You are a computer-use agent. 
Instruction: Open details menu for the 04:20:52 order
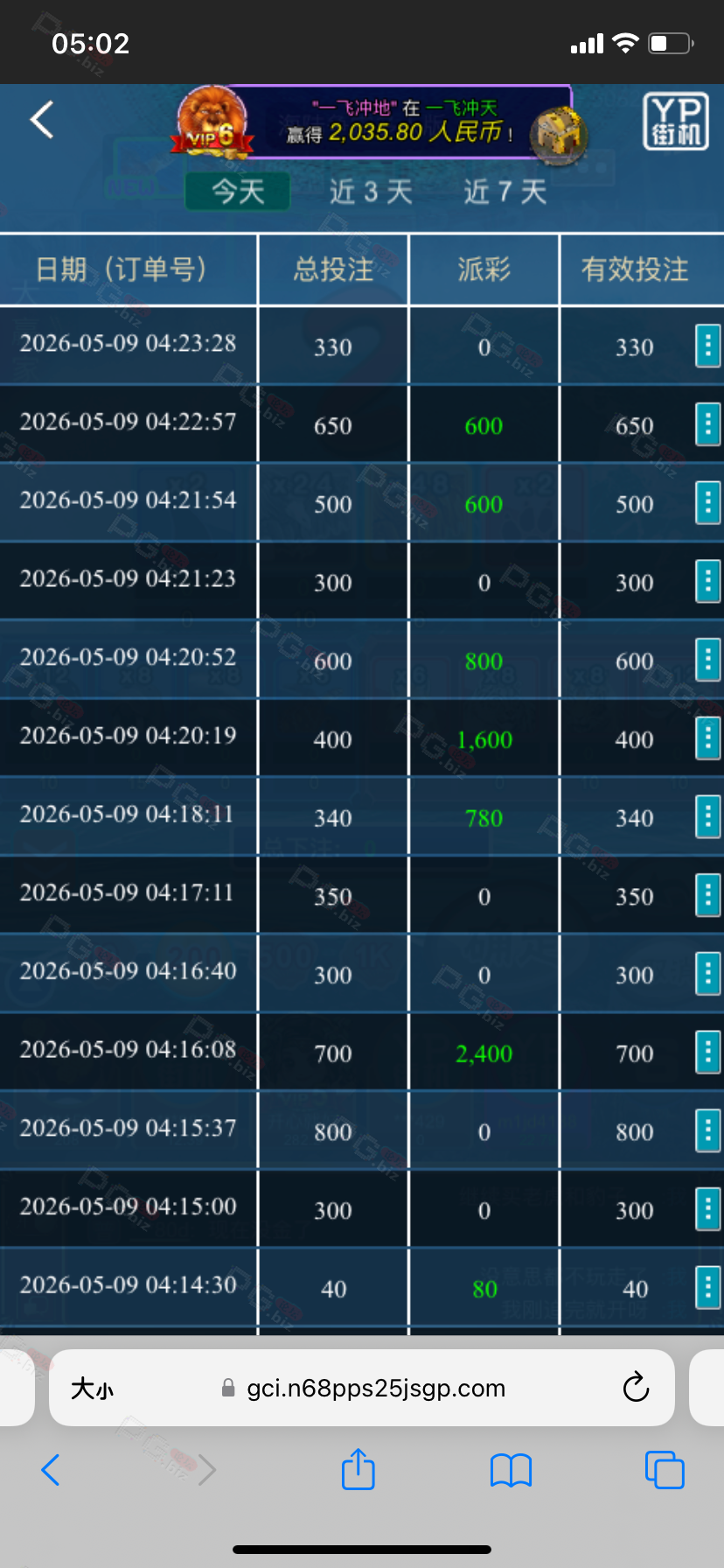[707, 660]
